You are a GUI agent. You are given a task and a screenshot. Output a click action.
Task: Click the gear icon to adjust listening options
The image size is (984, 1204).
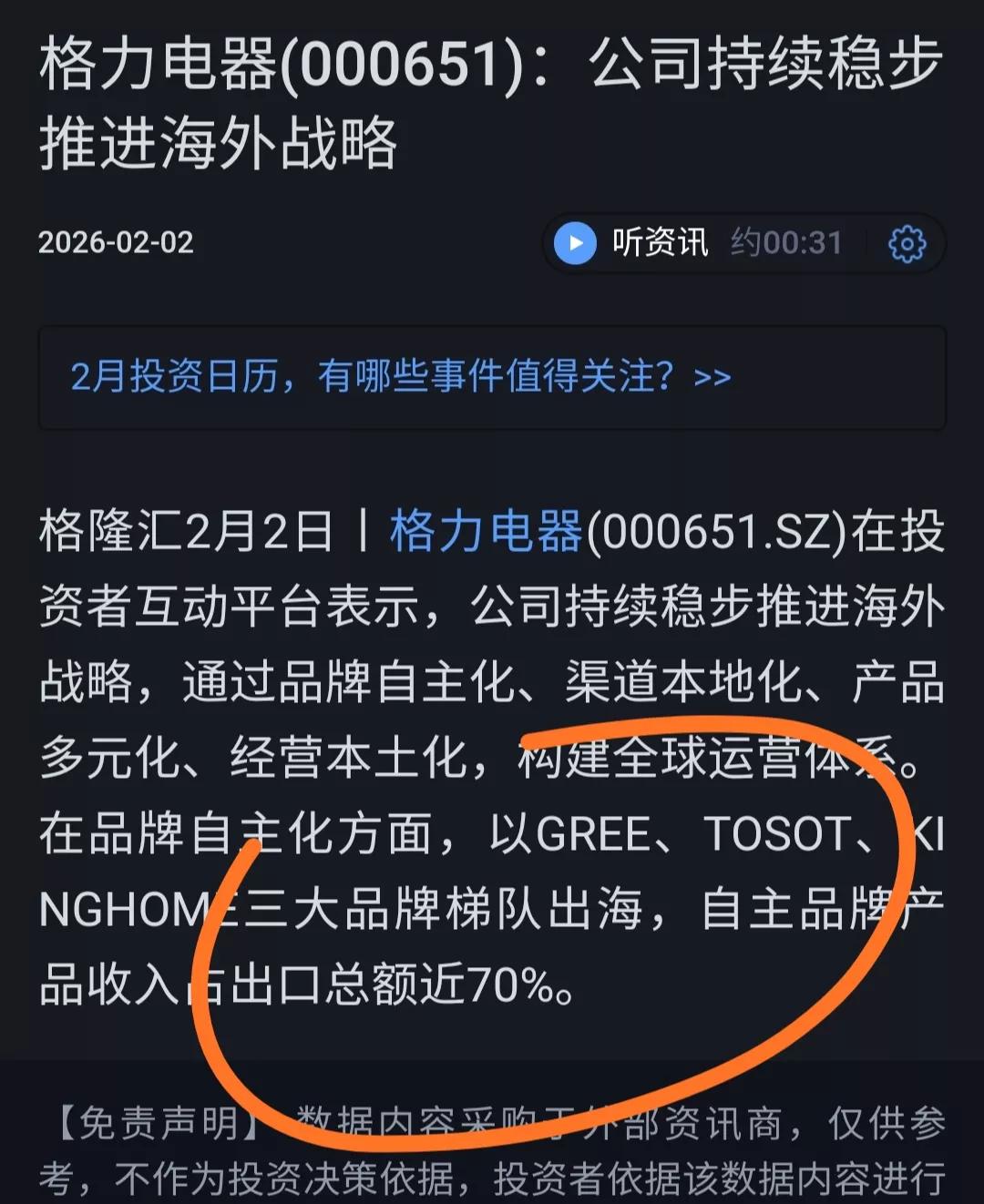click(905, 243)
